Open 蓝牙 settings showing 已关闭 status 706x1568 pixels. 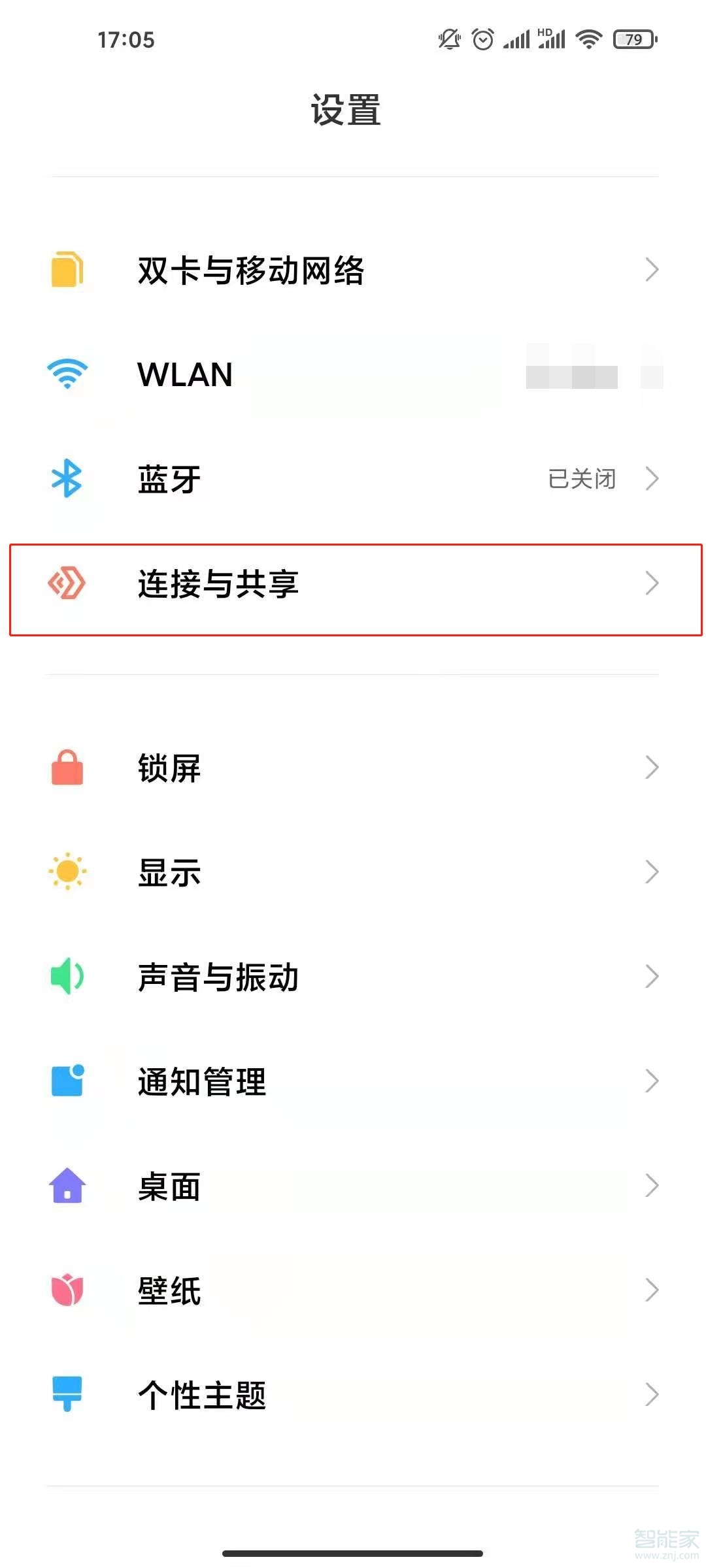[x=353, y=478]
